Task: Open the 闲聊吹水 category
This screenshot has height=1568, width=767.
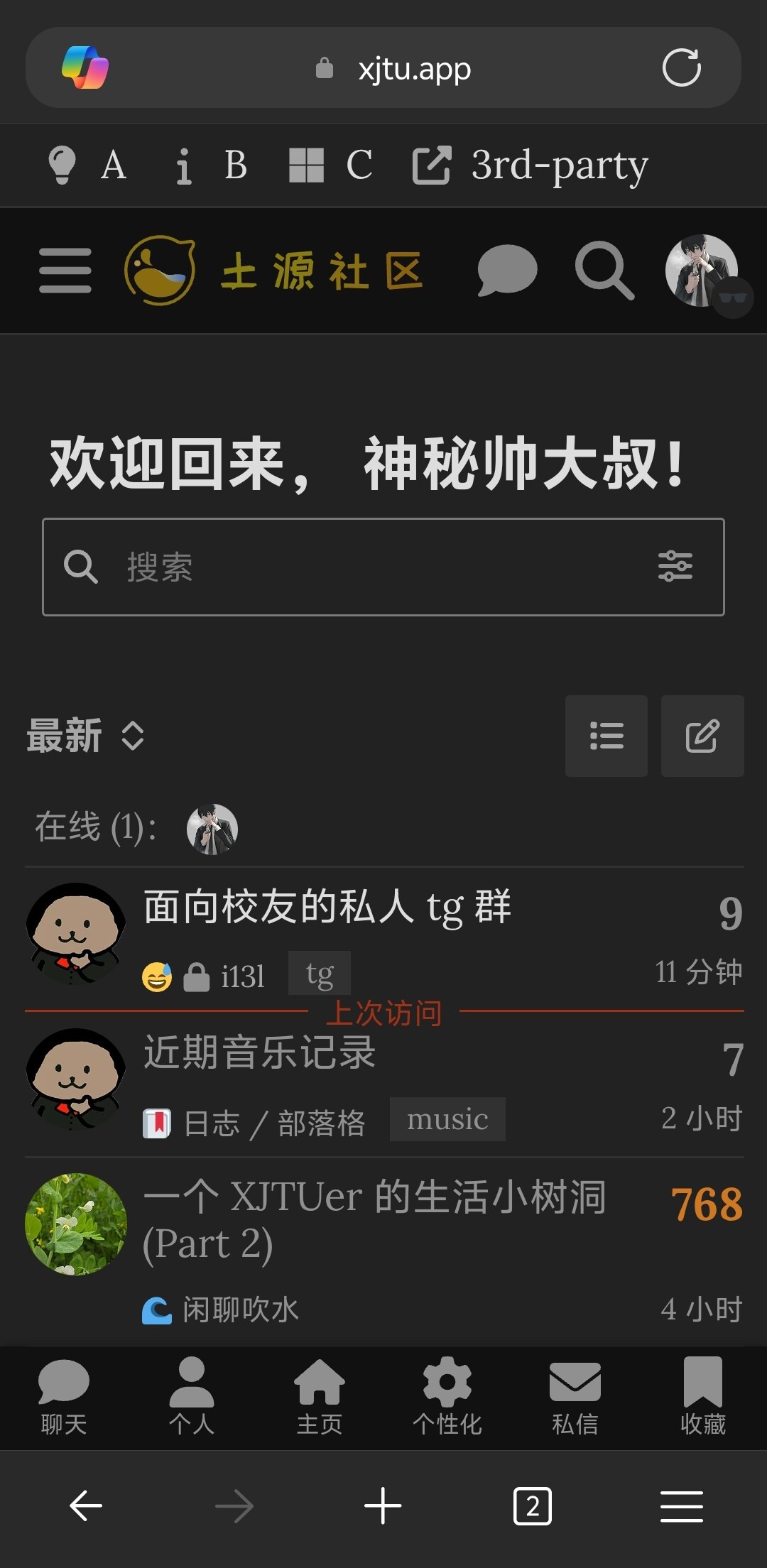Action: point(221,1310)
